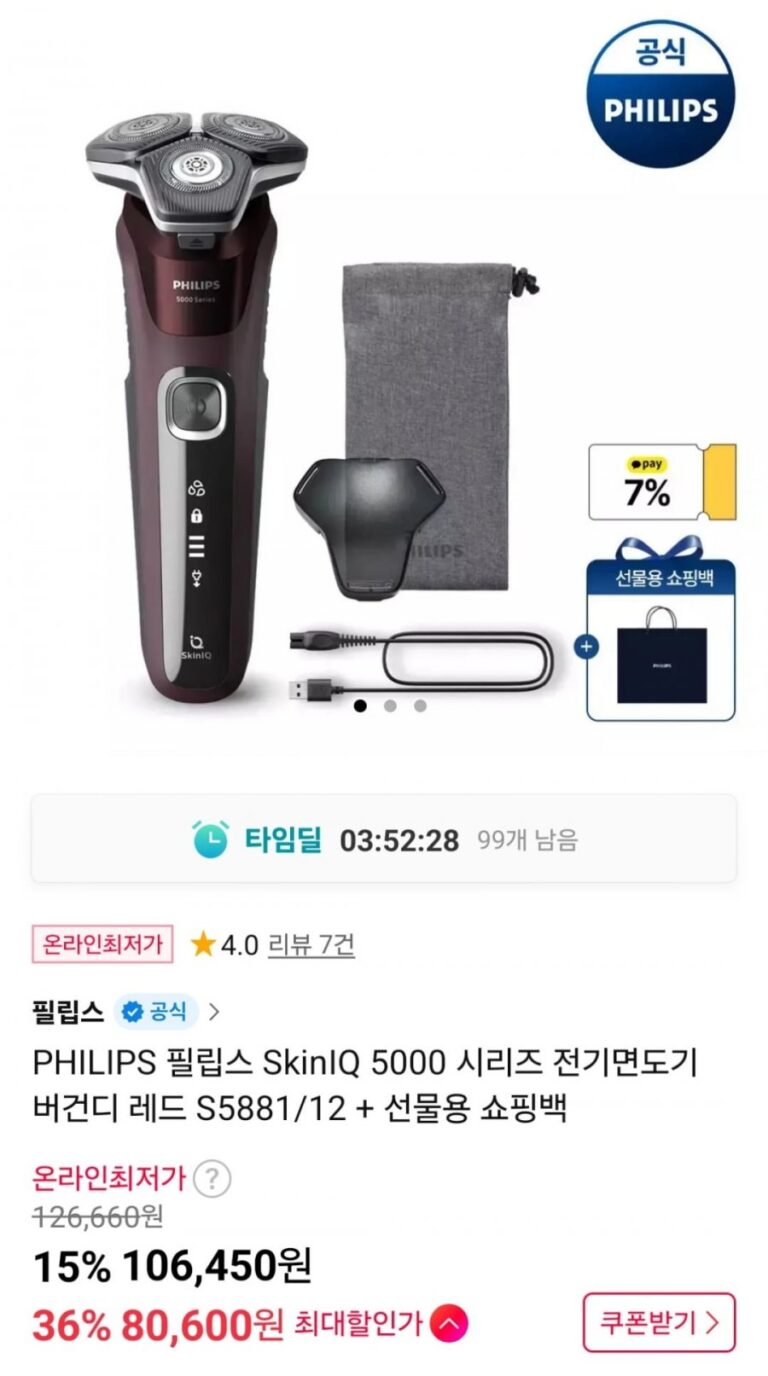Viewport: 768px width, 1376px height.
Task: Jump to the second product image dot
Action: point(390,706)
